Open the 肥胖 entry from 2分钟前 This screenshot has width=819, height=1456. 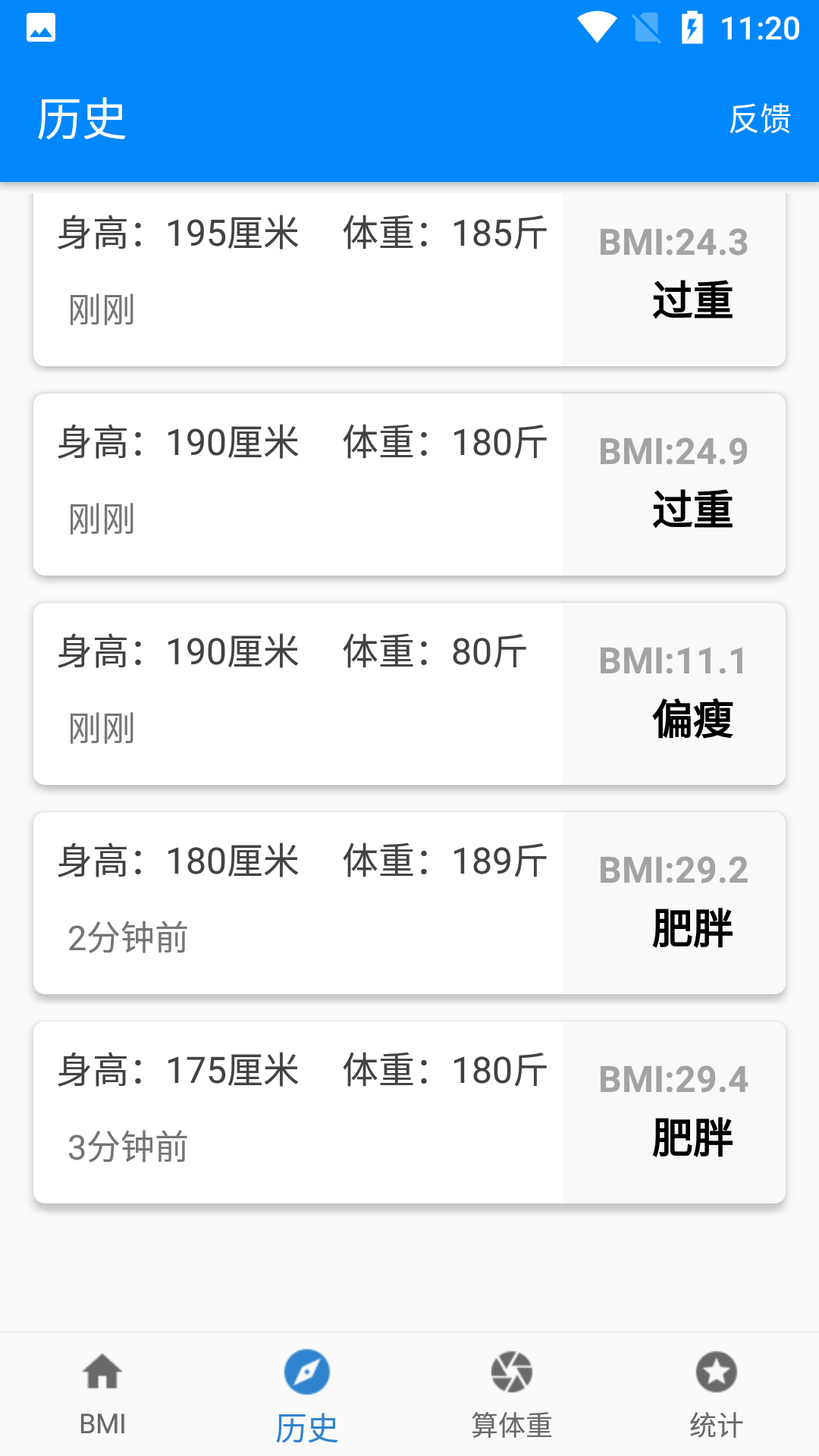click(x=409, y=902)
